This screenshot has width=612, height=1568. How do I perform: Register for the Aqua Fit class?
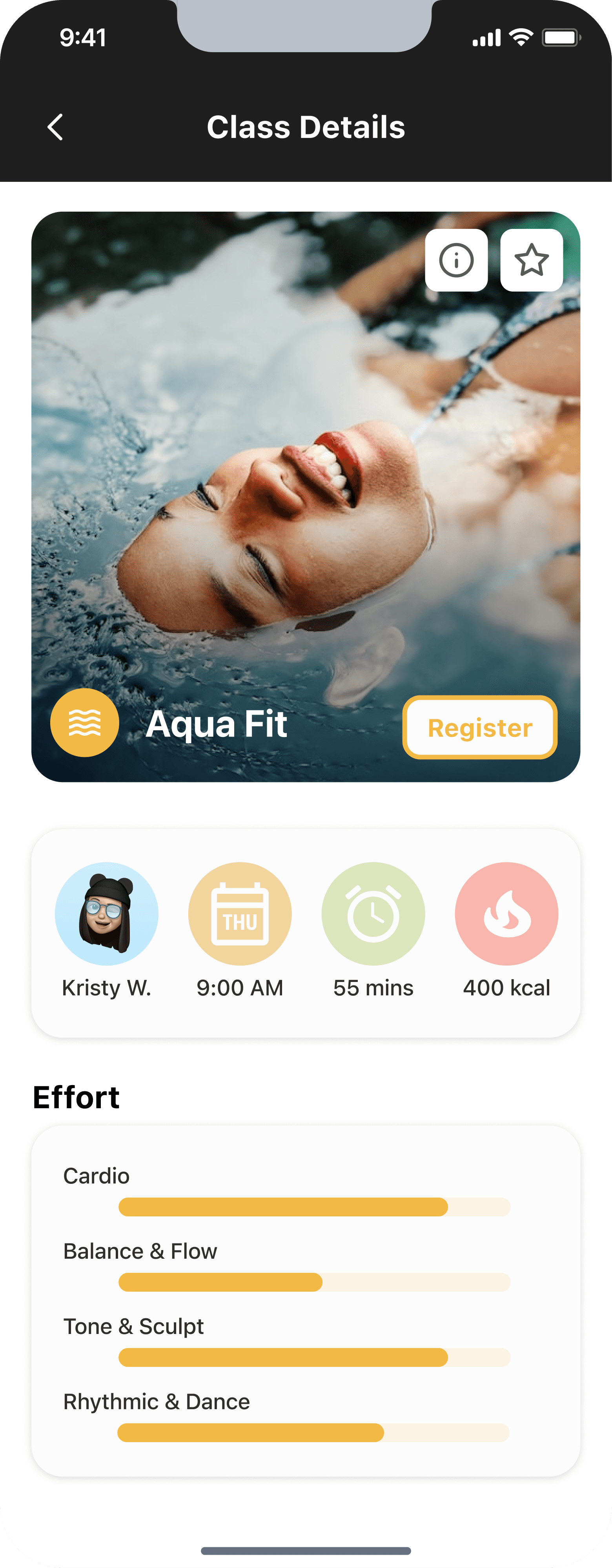(480, 728)
